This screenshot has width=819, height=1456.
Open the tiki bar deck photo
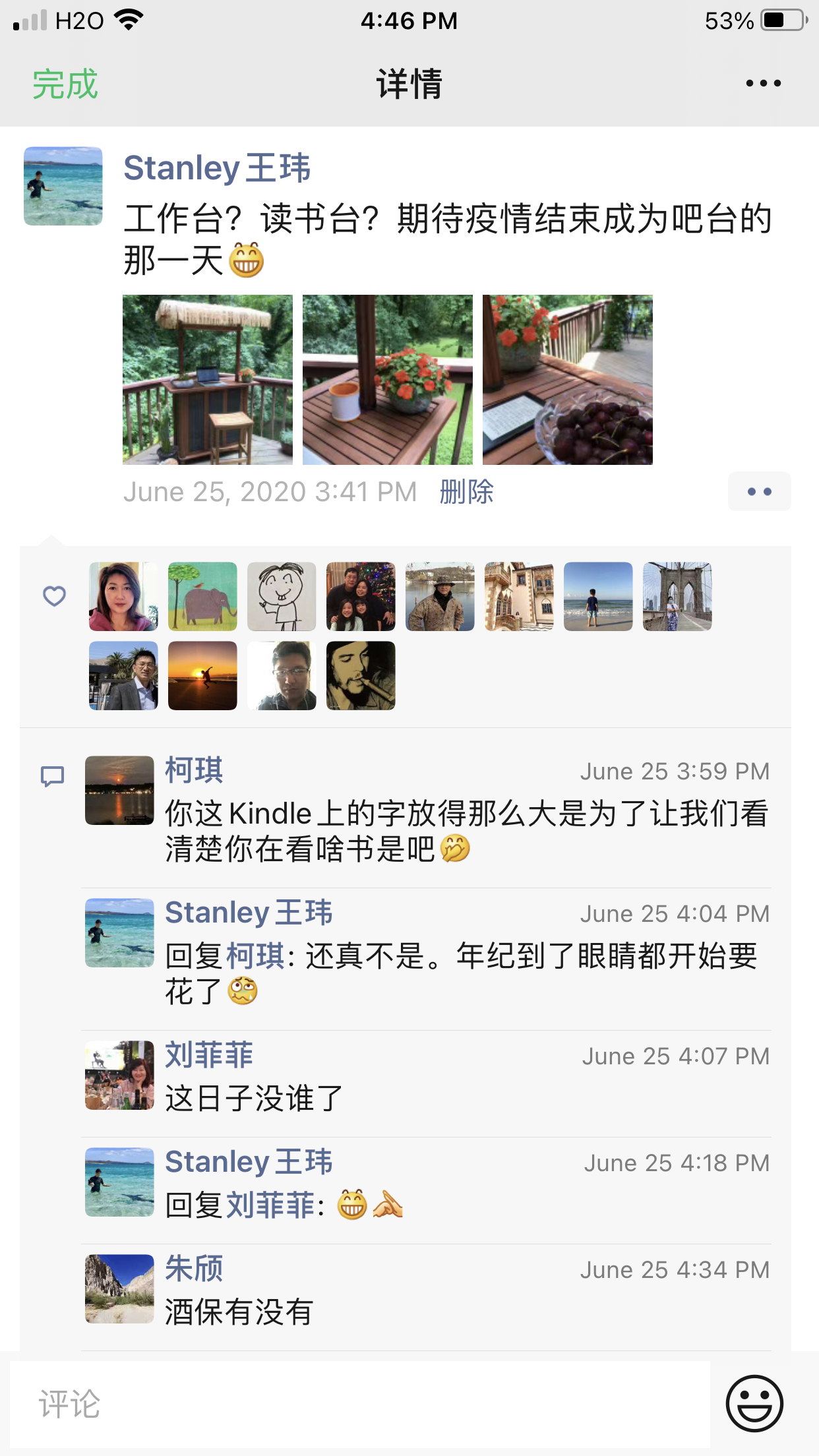tap(208, 380)
